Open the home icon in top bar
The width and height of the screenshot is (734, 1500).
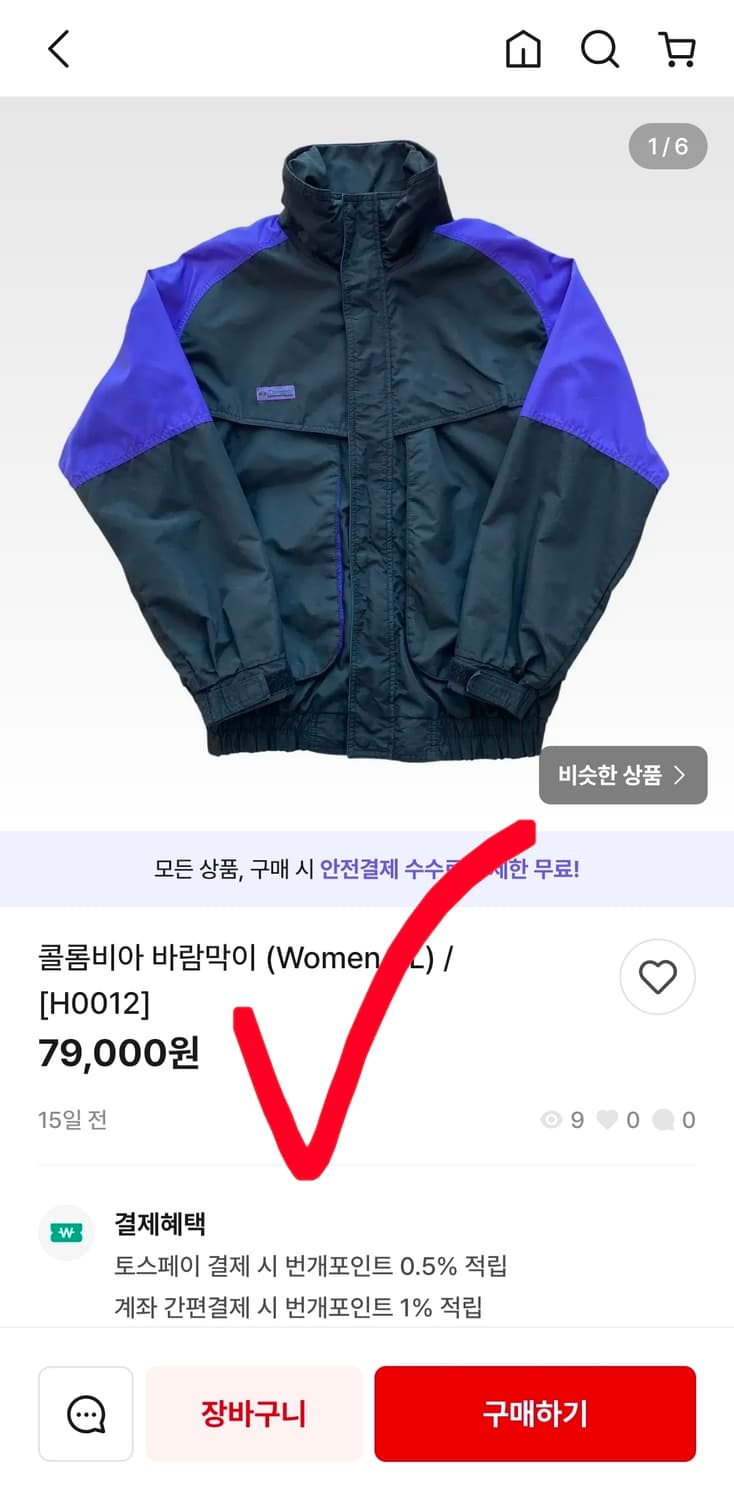pyautogui.click(x=523, y=48)
